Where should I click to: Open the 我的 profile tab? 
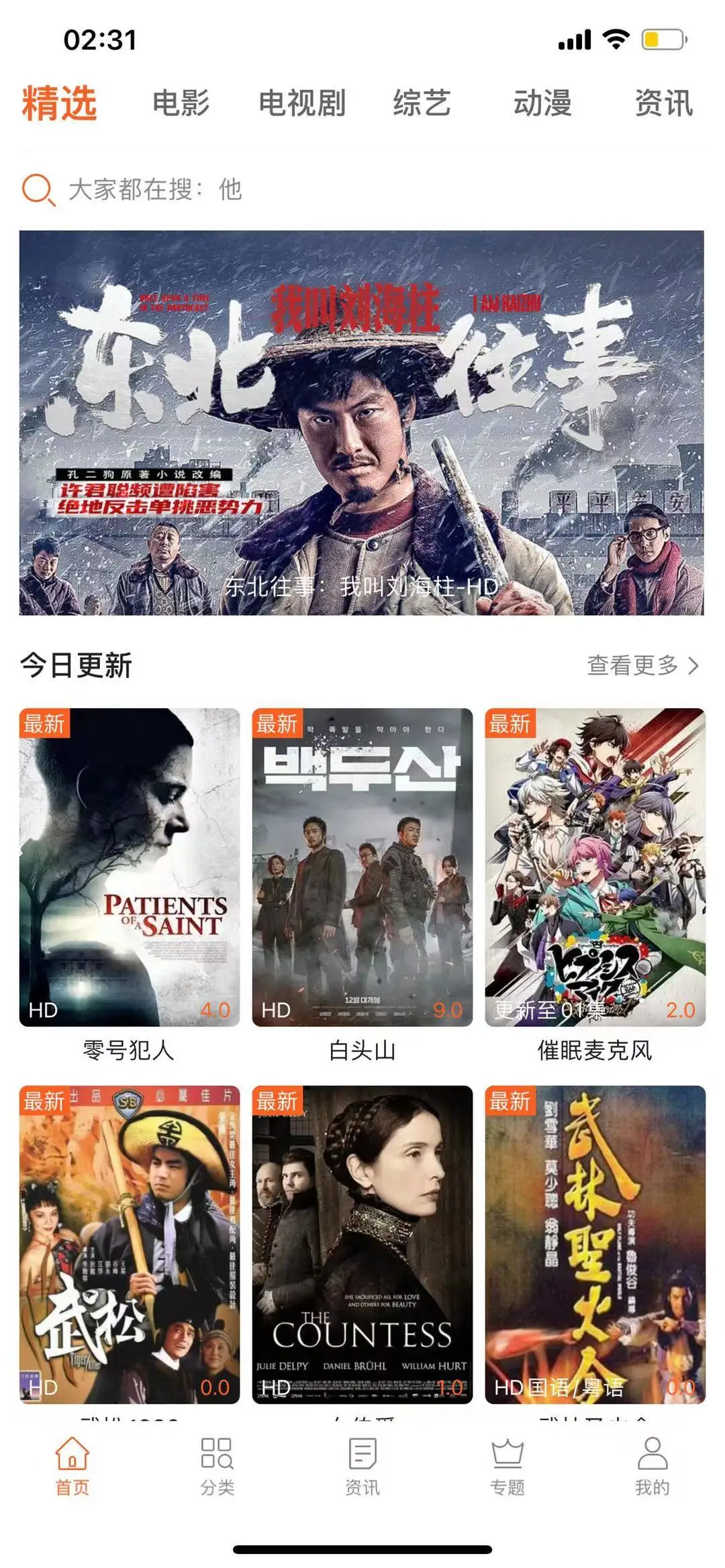[x=652, y=1465]
